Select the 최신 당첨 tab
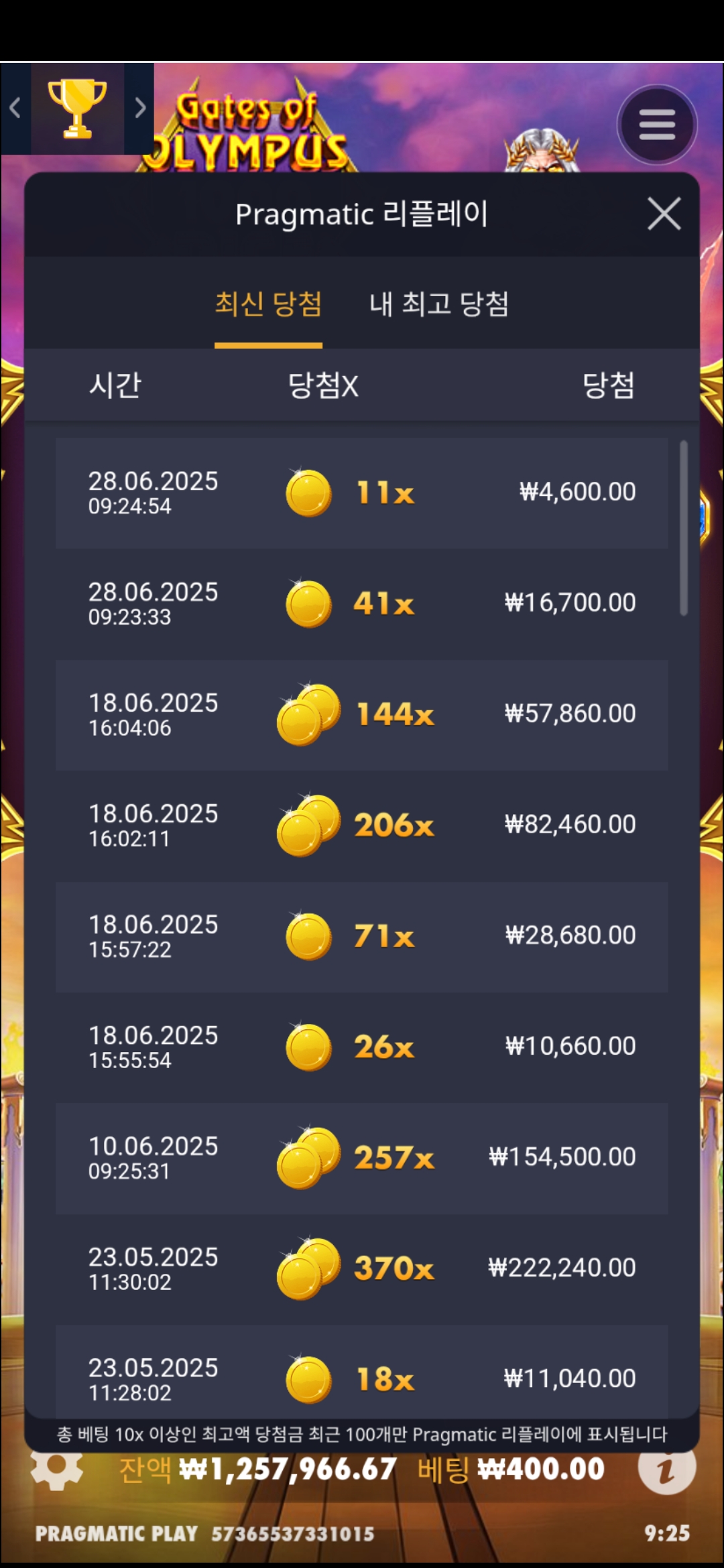 click(268, 304)
